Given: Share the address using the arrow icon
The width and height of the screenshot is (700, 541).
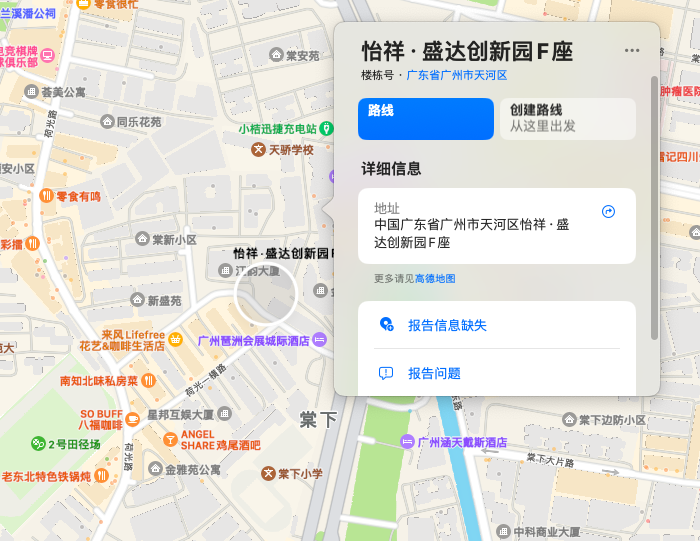Looking at the screenshot, I should tap(608, 212).
